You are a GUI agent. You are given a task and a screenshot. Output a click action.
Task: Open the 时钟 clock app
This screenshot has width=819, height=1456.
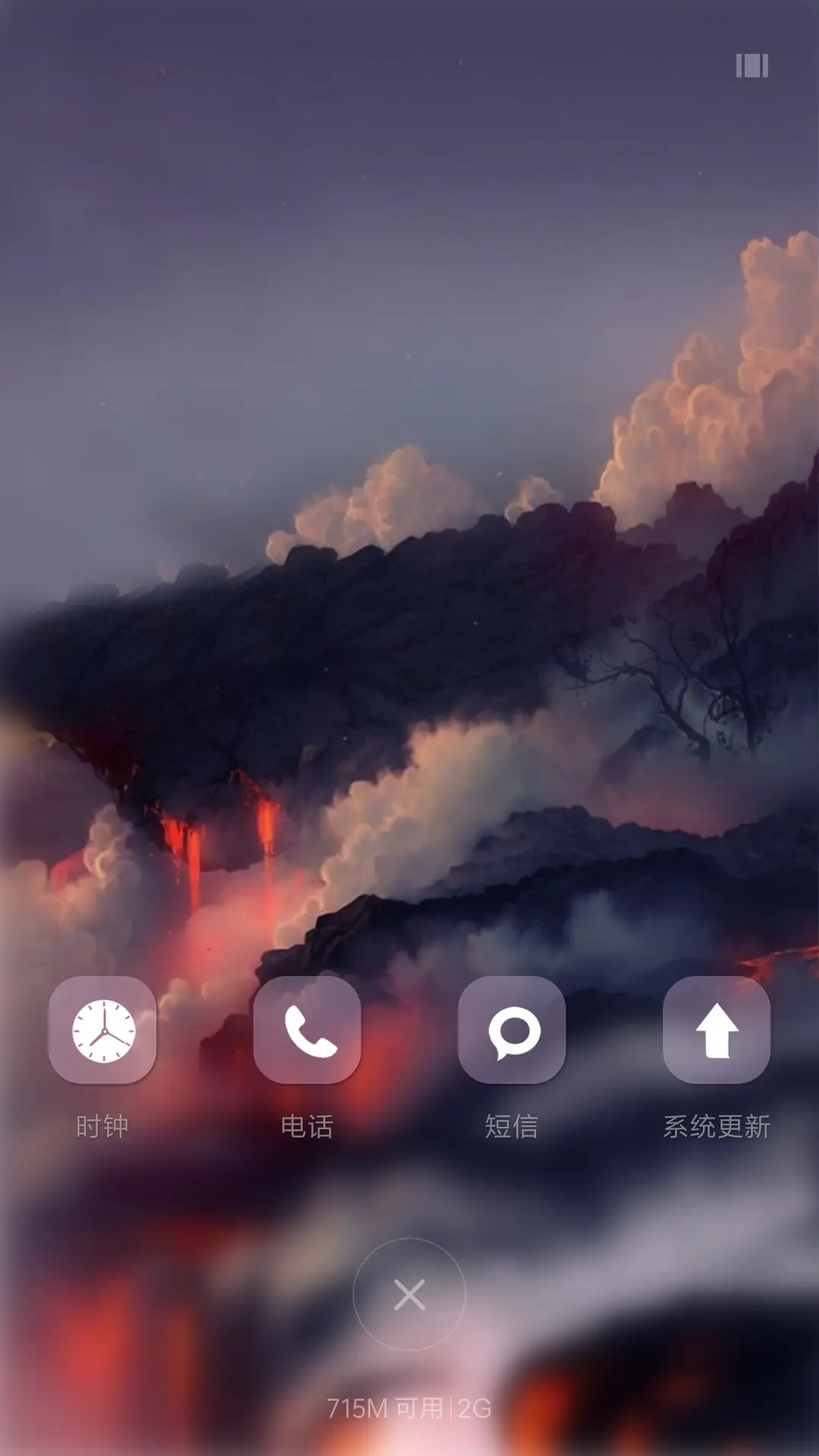pyautogui.click(x=102, y=1030)
